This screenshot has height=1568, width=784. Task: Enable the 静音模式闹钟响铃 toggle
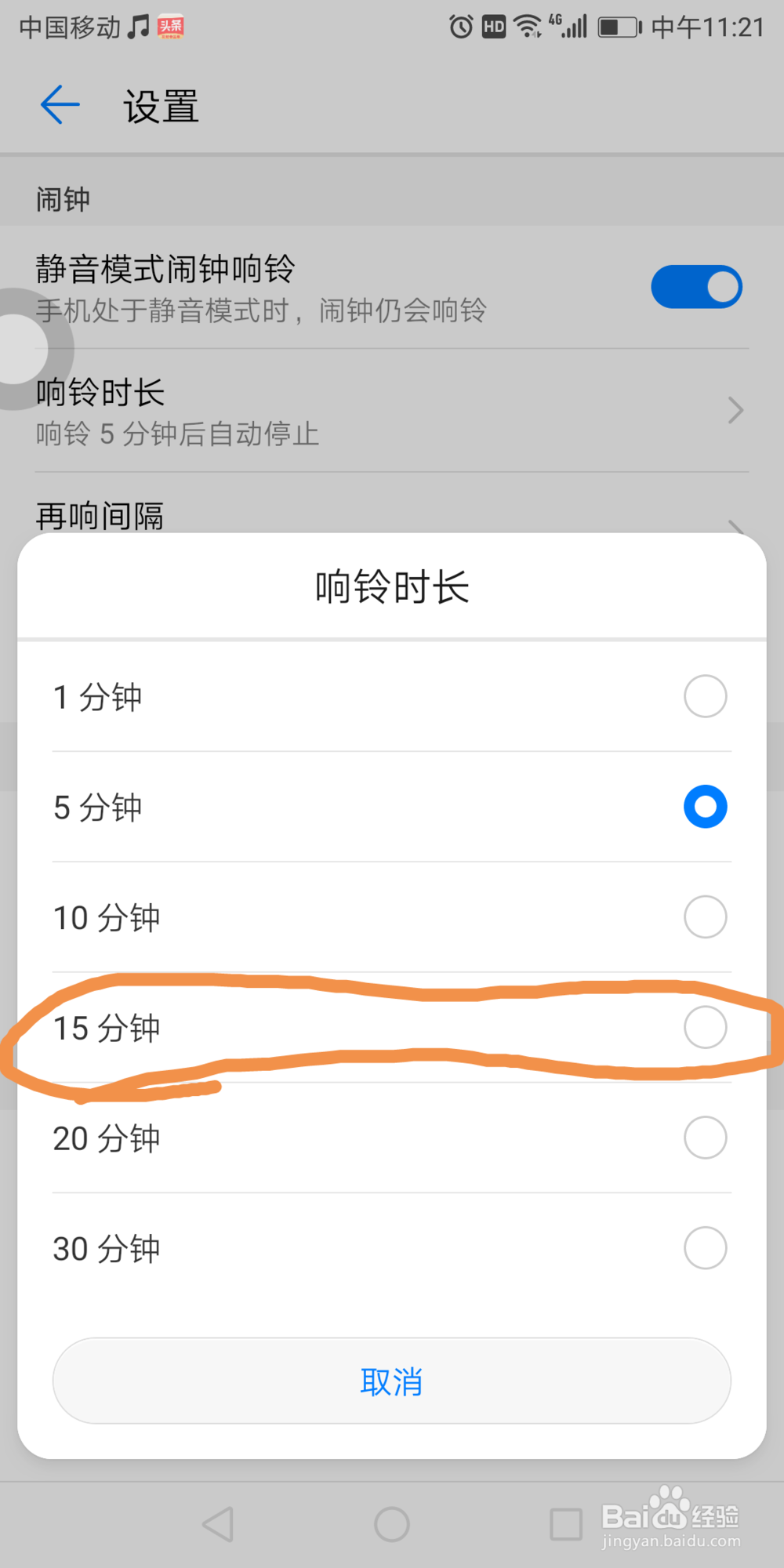pos(697,286)
